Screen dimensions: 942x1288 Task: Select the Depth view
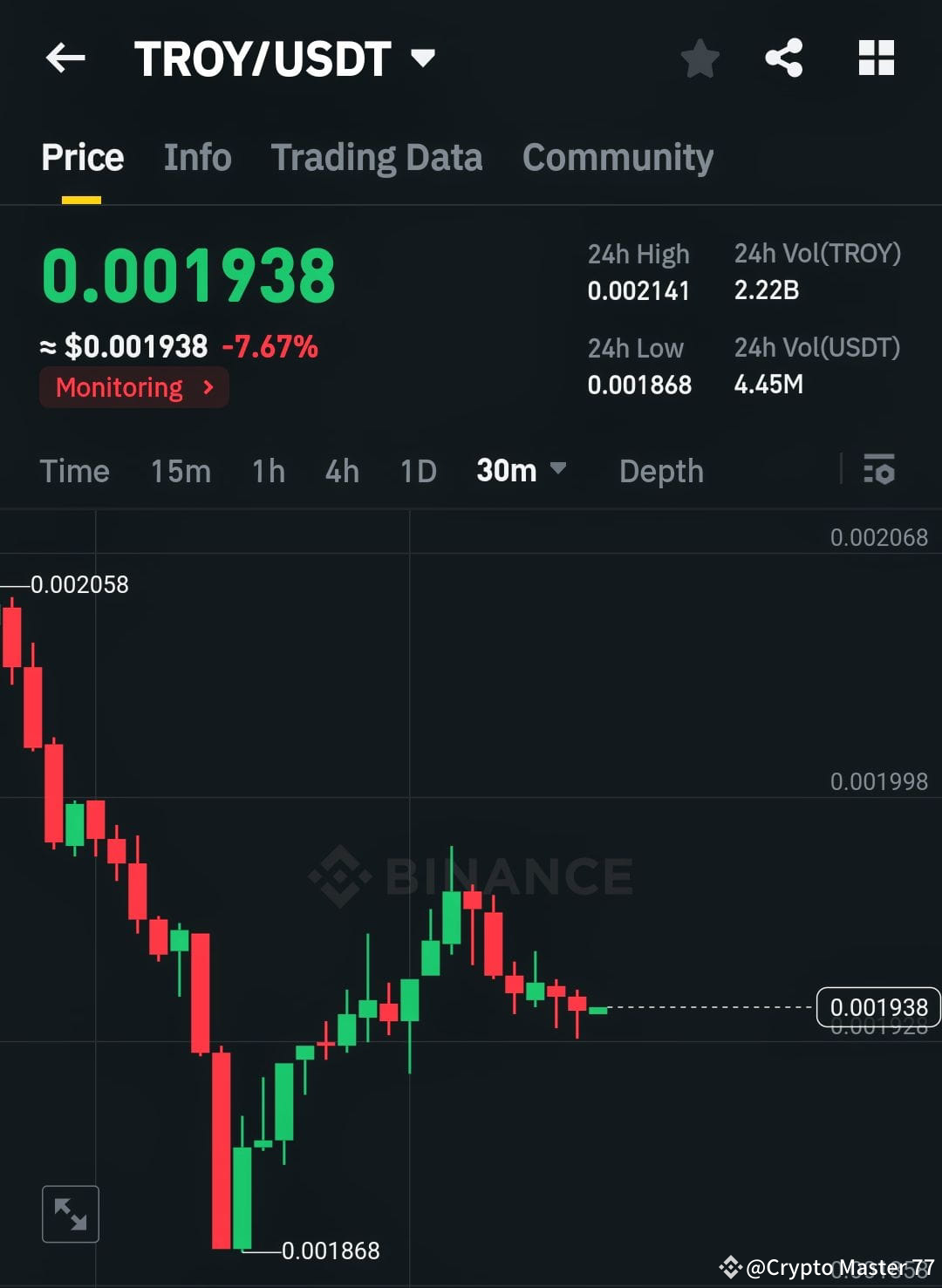[x=661, y=471]
